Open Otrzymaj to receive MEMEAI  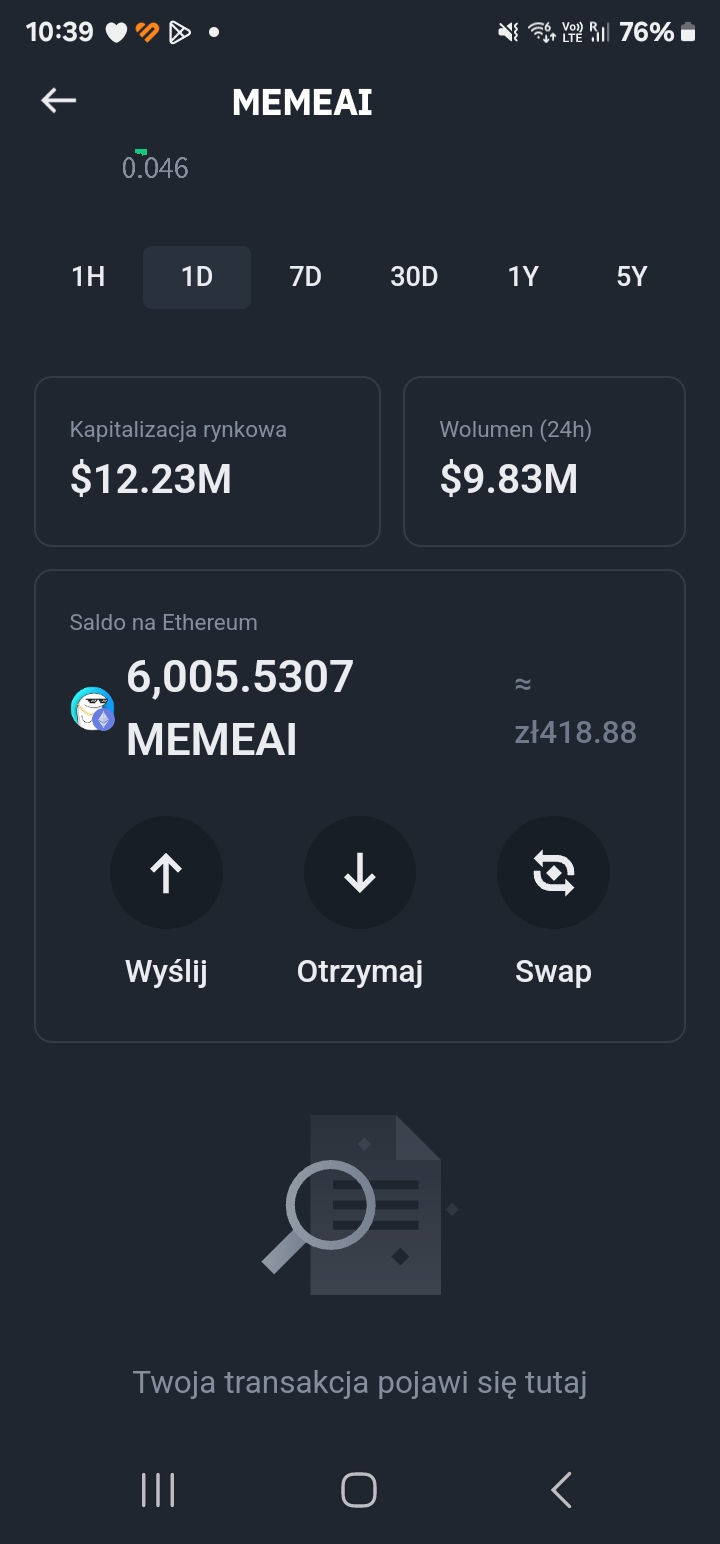[x=360, y=873]
